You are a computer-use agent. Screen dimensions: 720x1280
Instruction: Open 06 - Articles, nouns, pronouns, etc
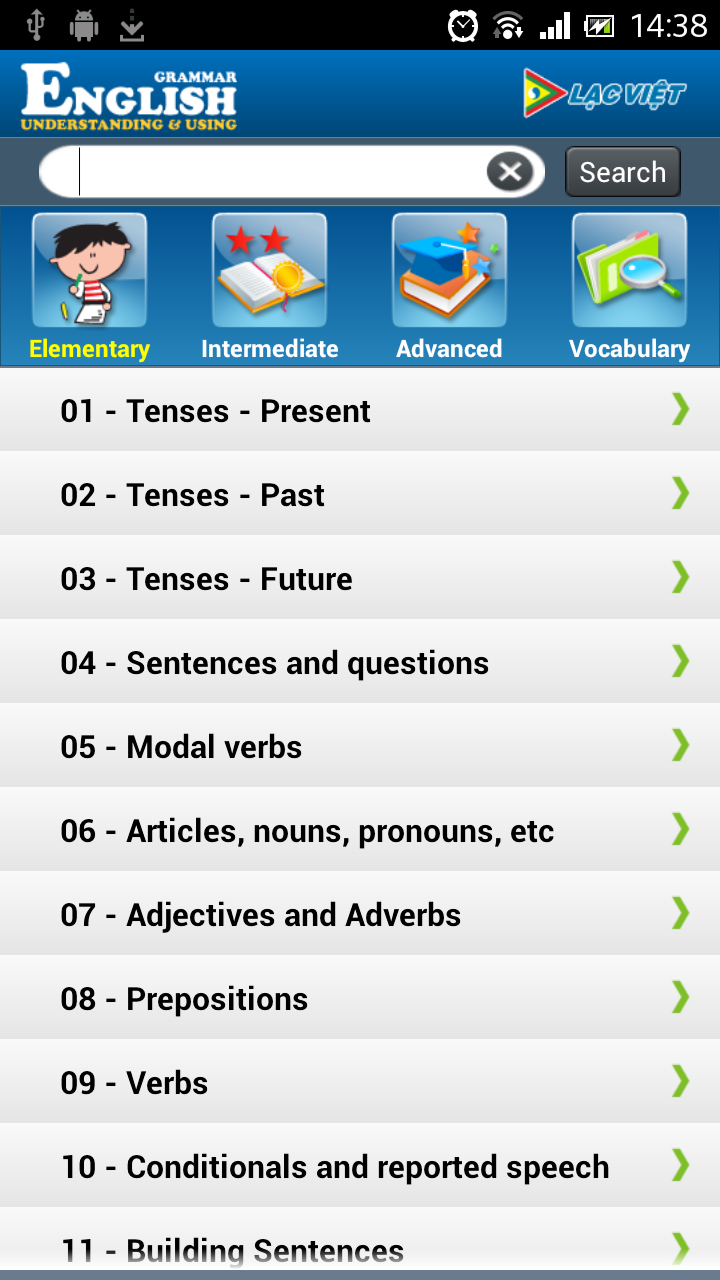(360, 829)
